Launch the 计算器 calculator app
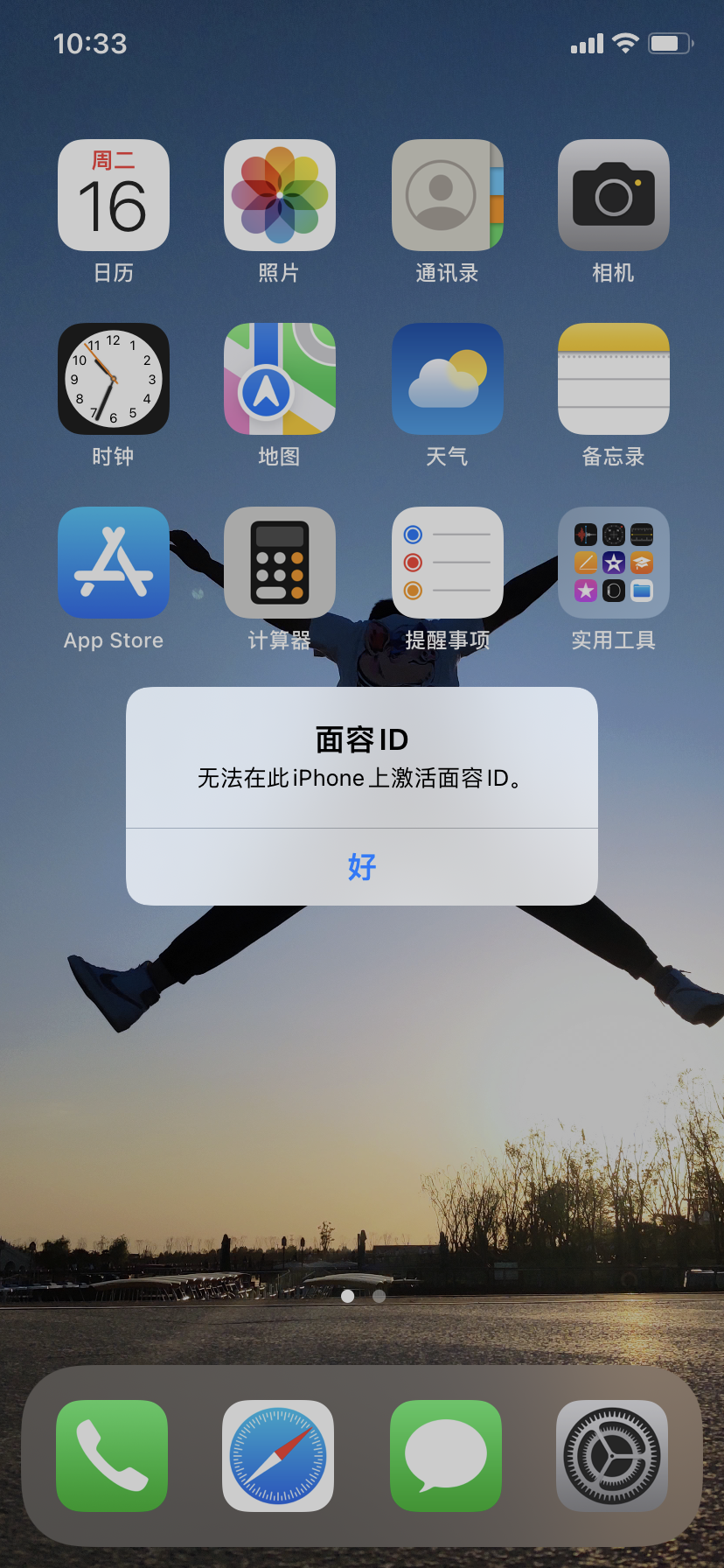This screenshot has width=724, height=1568. point(280,563)
